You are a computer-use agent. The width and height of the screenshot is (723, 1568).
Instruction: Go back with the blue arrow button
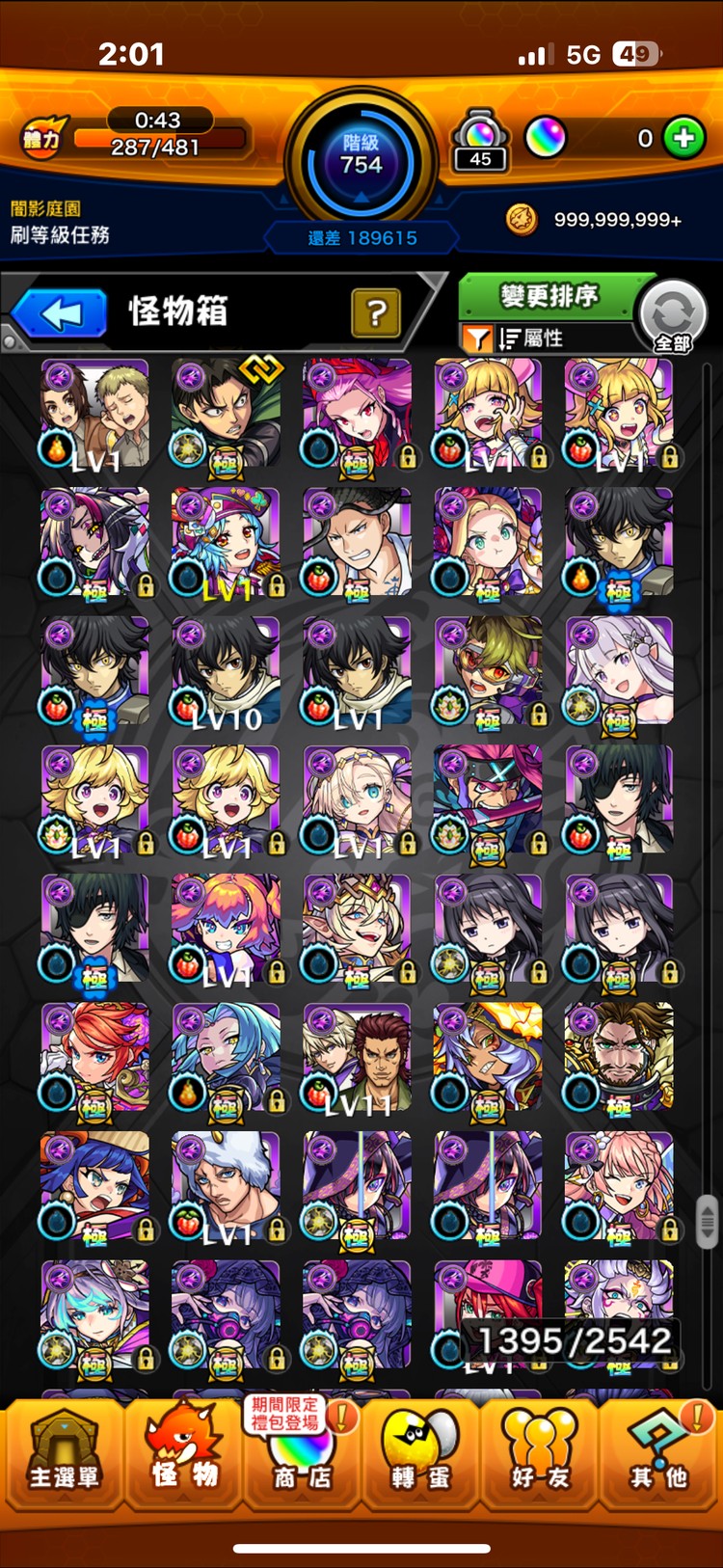point(60,314)
